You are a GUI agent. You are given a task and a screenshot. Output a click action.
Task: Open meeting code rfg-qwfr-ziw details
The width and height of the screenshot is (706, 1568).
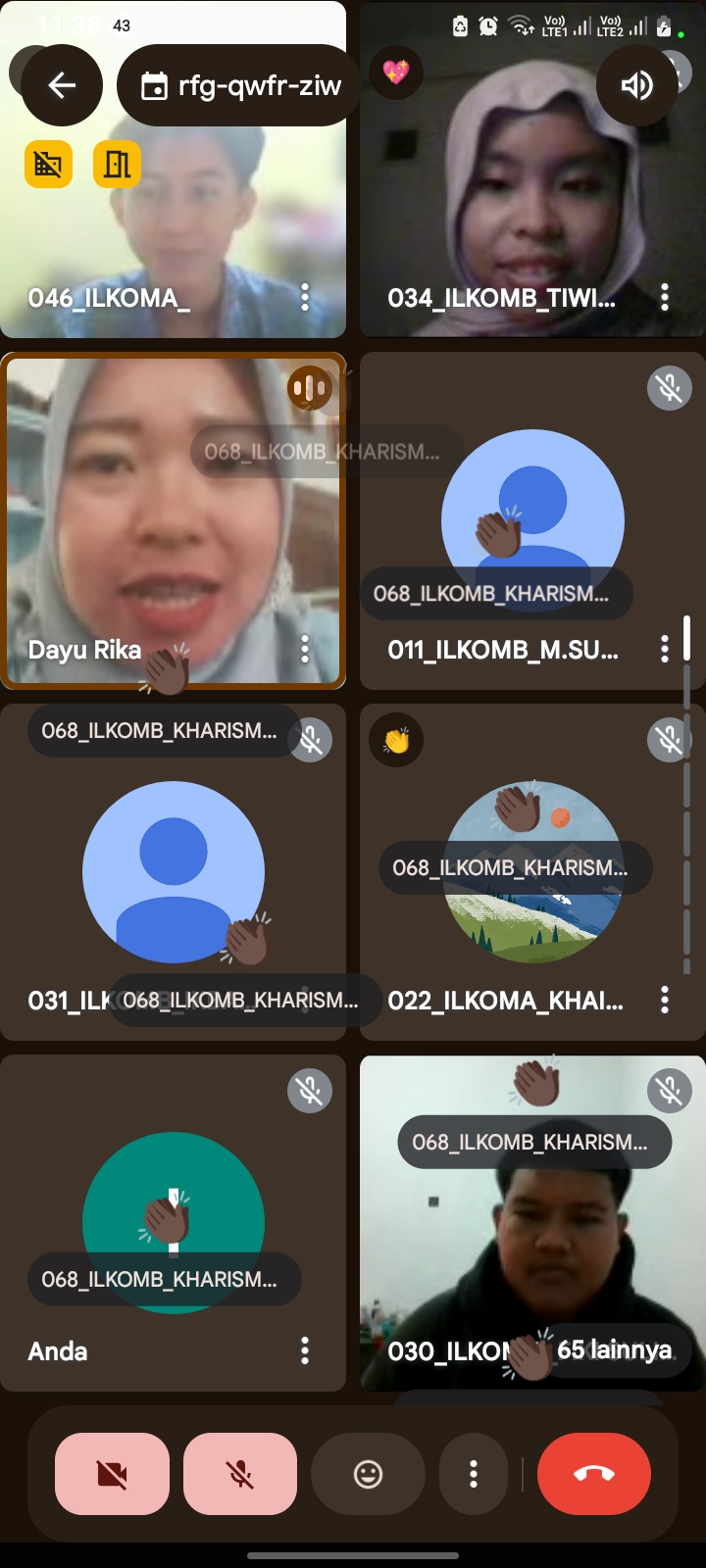point(240,86)
